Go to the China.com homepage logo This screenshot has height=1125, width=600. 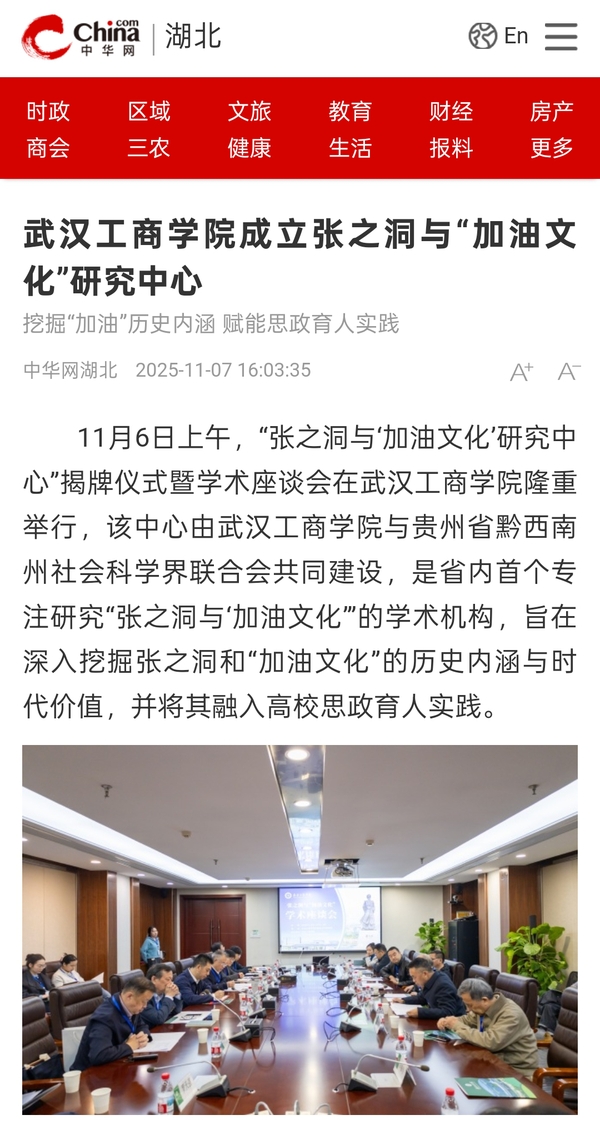coord(81,37)
